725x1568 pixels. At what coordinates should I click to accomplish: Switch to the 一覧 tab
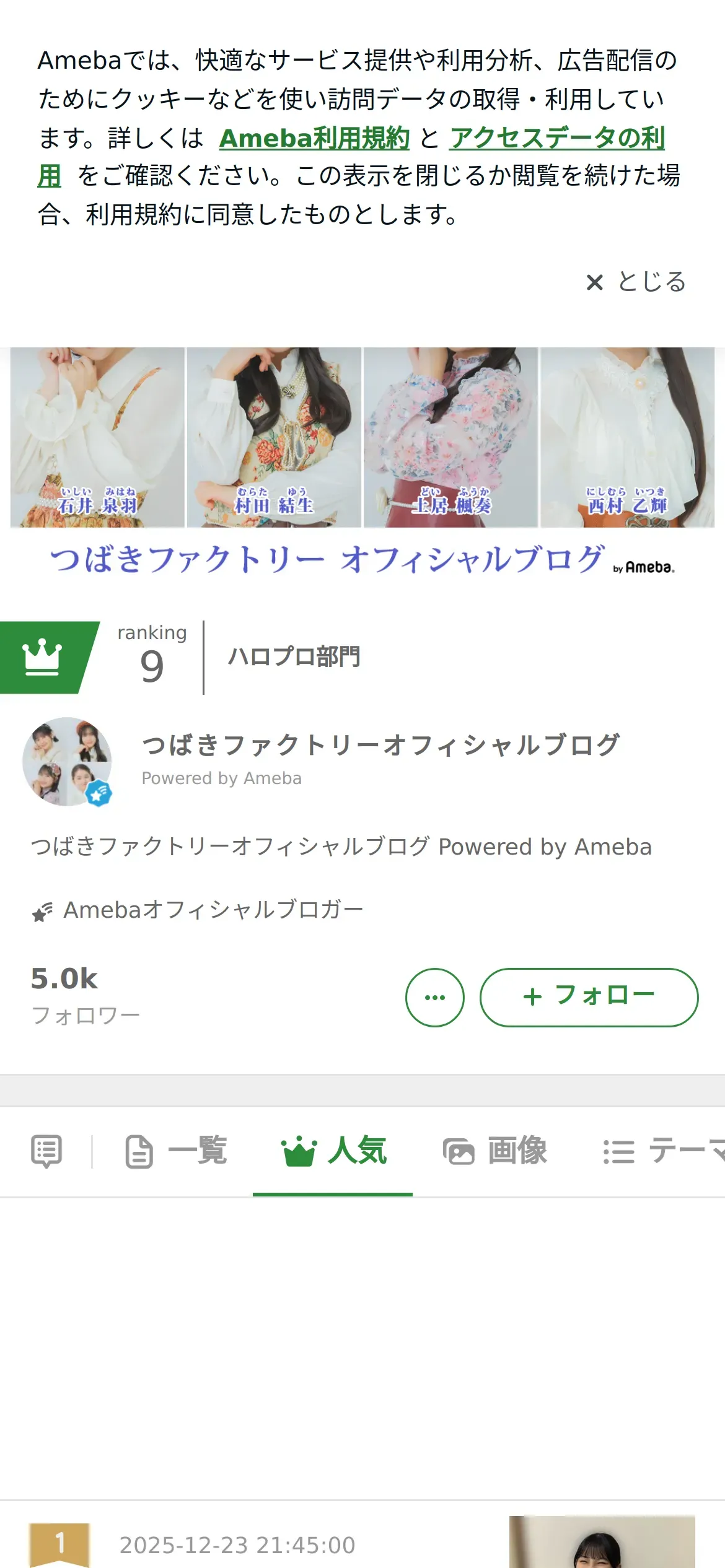click(177, 1152)
